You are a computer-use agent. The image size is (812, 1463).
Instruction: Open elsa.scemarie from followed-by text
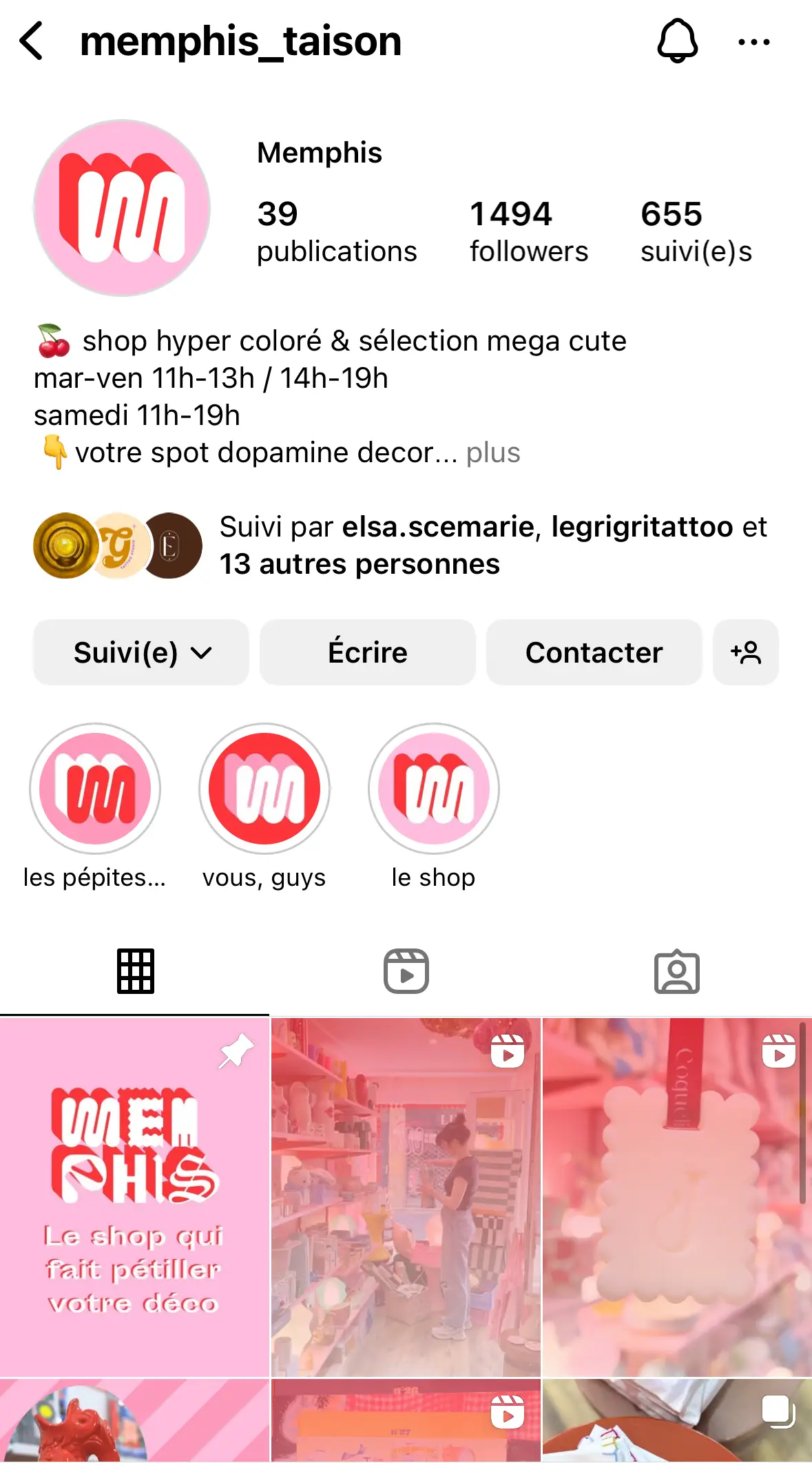pyautogui.click(x=436, y=526)
